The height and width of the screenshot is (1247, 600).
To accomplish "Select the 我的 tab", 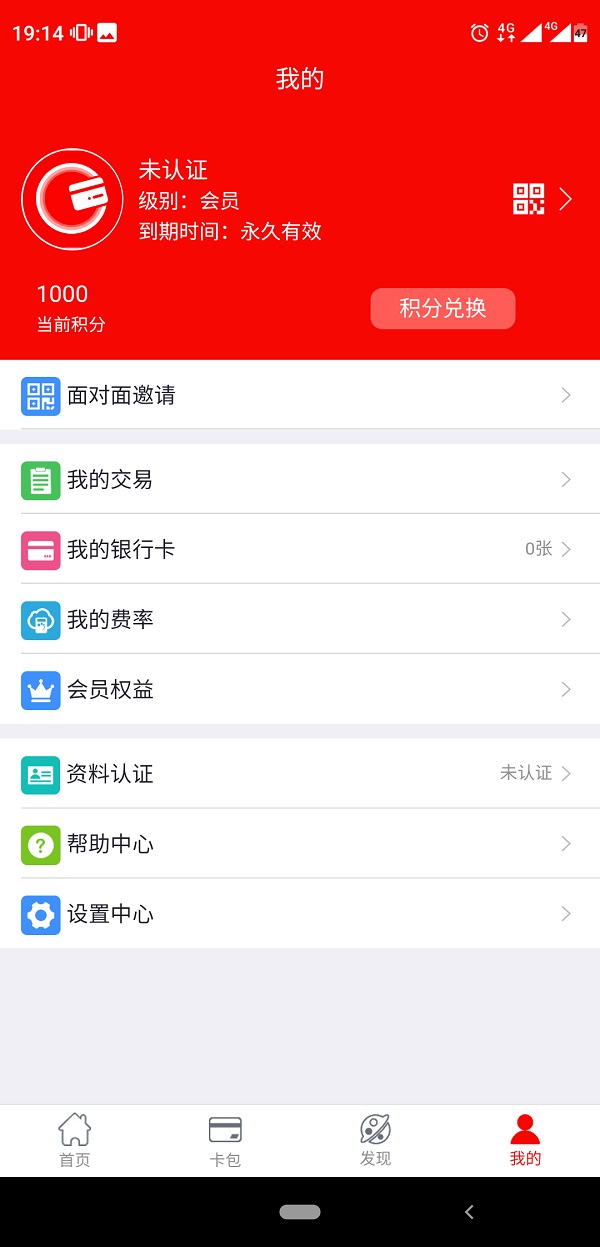I will [525, 1140].
